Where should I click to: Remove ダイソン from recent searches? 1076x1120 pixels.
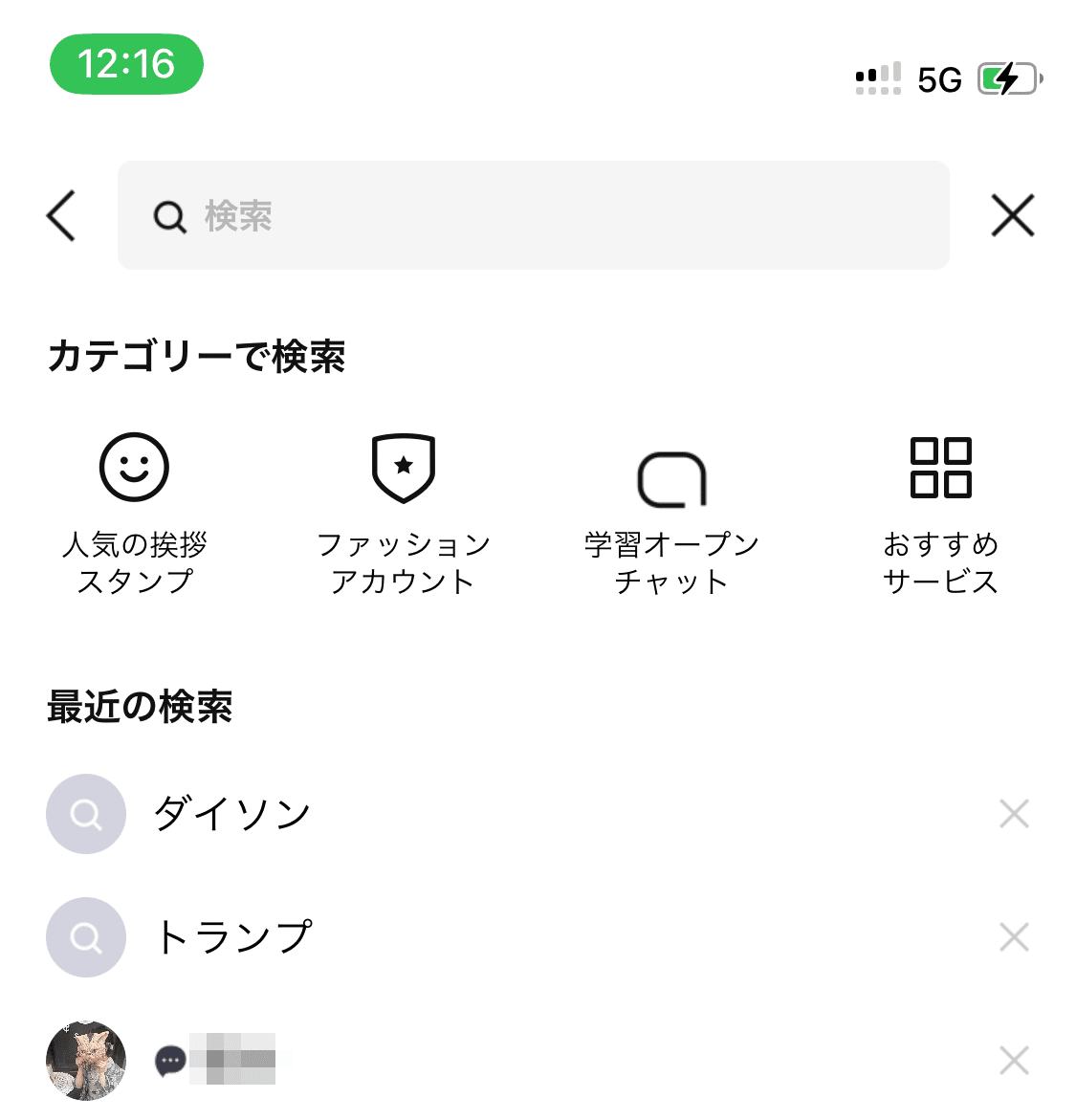tap(1014, 814)
